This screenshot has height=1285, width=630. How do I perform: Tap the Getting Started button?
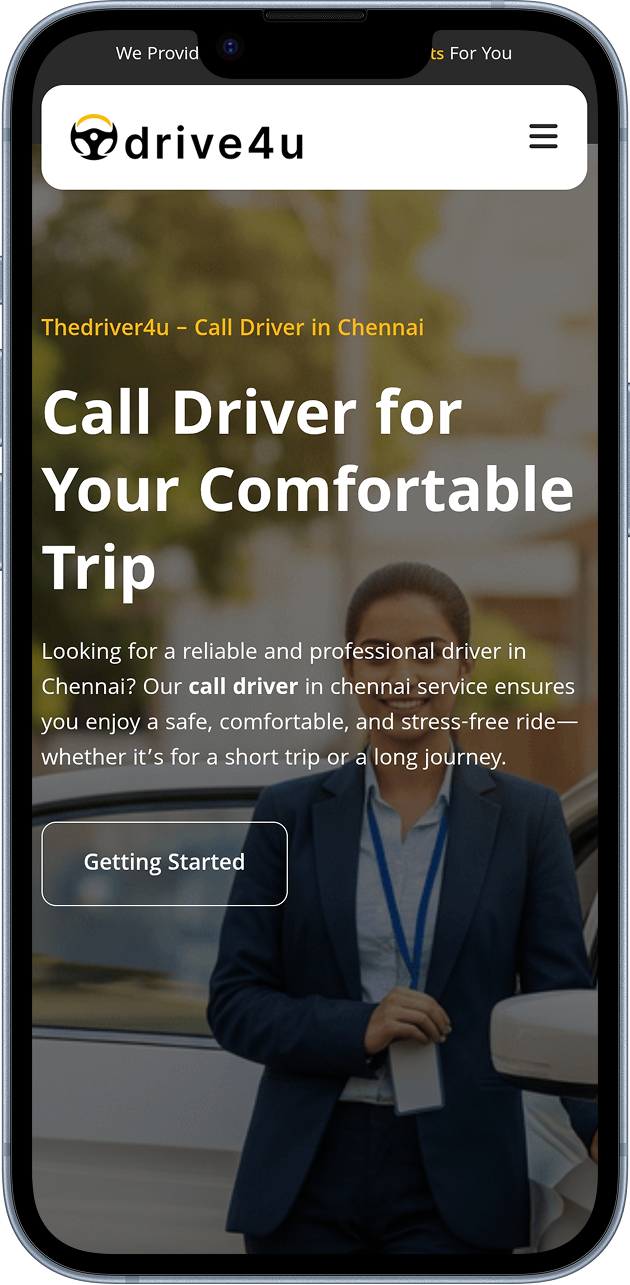[x=164, y=863]
